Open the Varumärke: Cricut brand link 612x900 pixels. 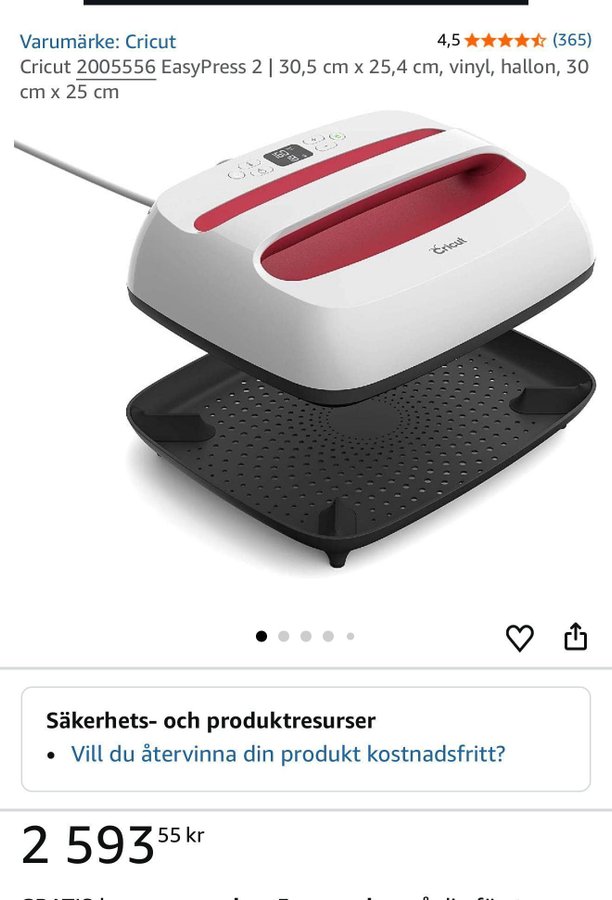pyautogui.click(x=98, y=41)
